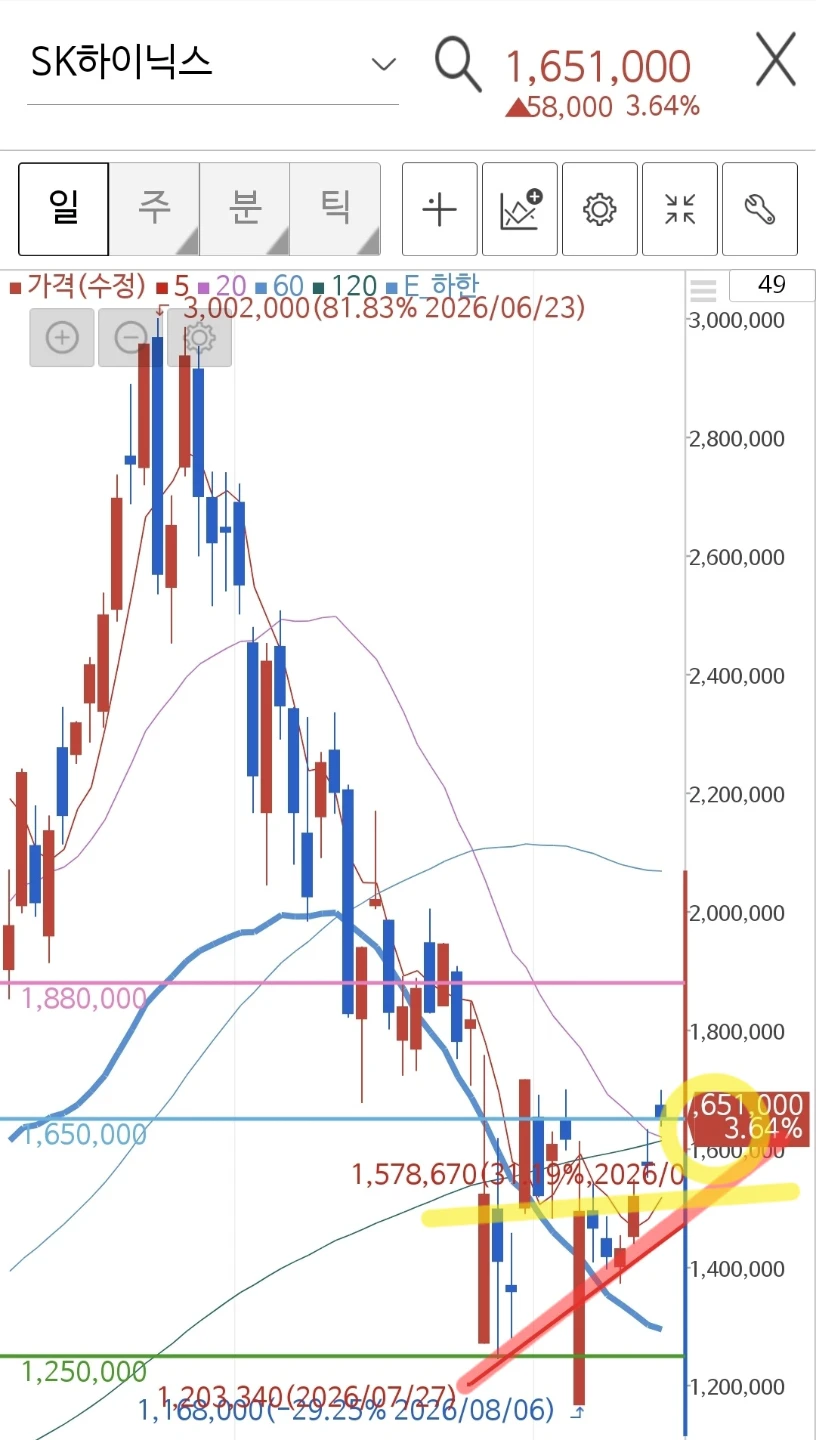The height and width of the screenshot is (1440, 816).
Task: Switch to the 분 minute chart tab
Action: click(245, 209)
